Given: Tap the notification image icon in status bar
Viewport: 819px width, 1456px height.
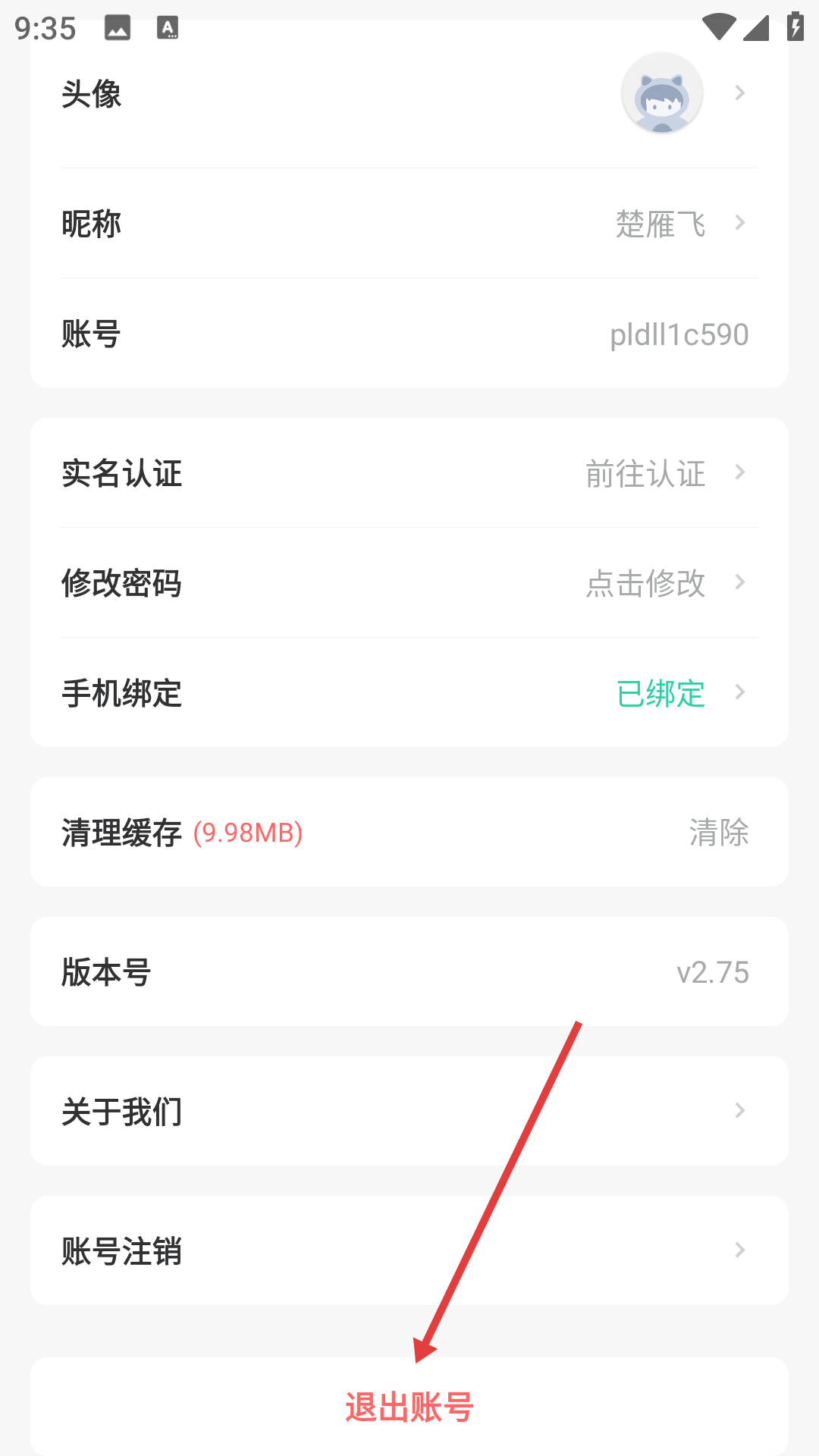Looking at the screenshot, I should 118,29.
